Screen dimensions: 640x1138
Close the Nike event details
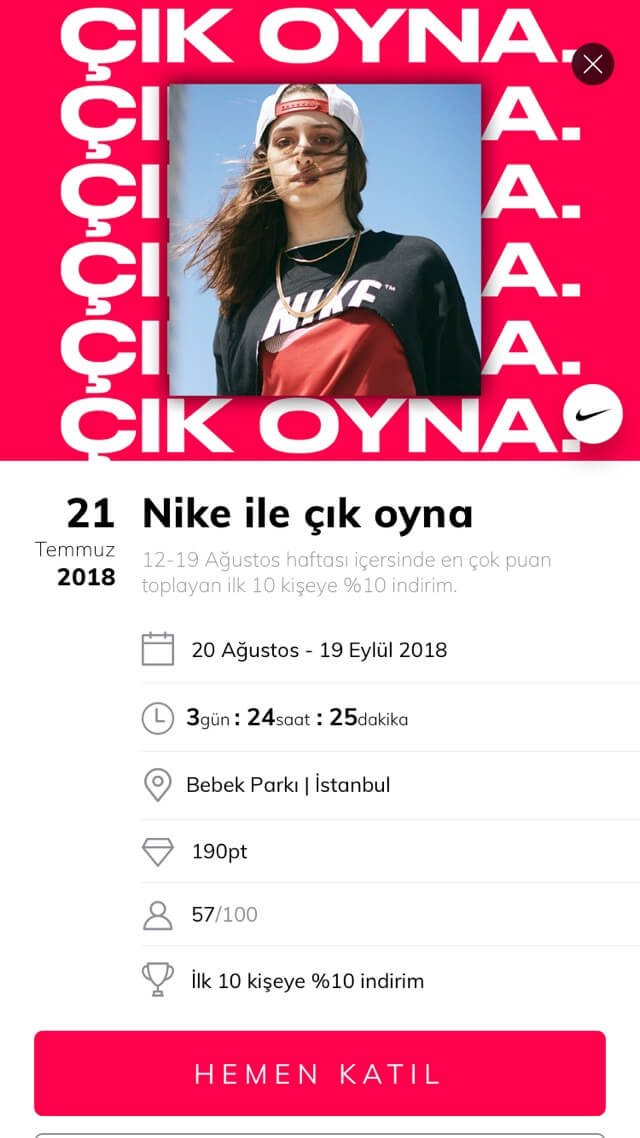pos(593,64)
